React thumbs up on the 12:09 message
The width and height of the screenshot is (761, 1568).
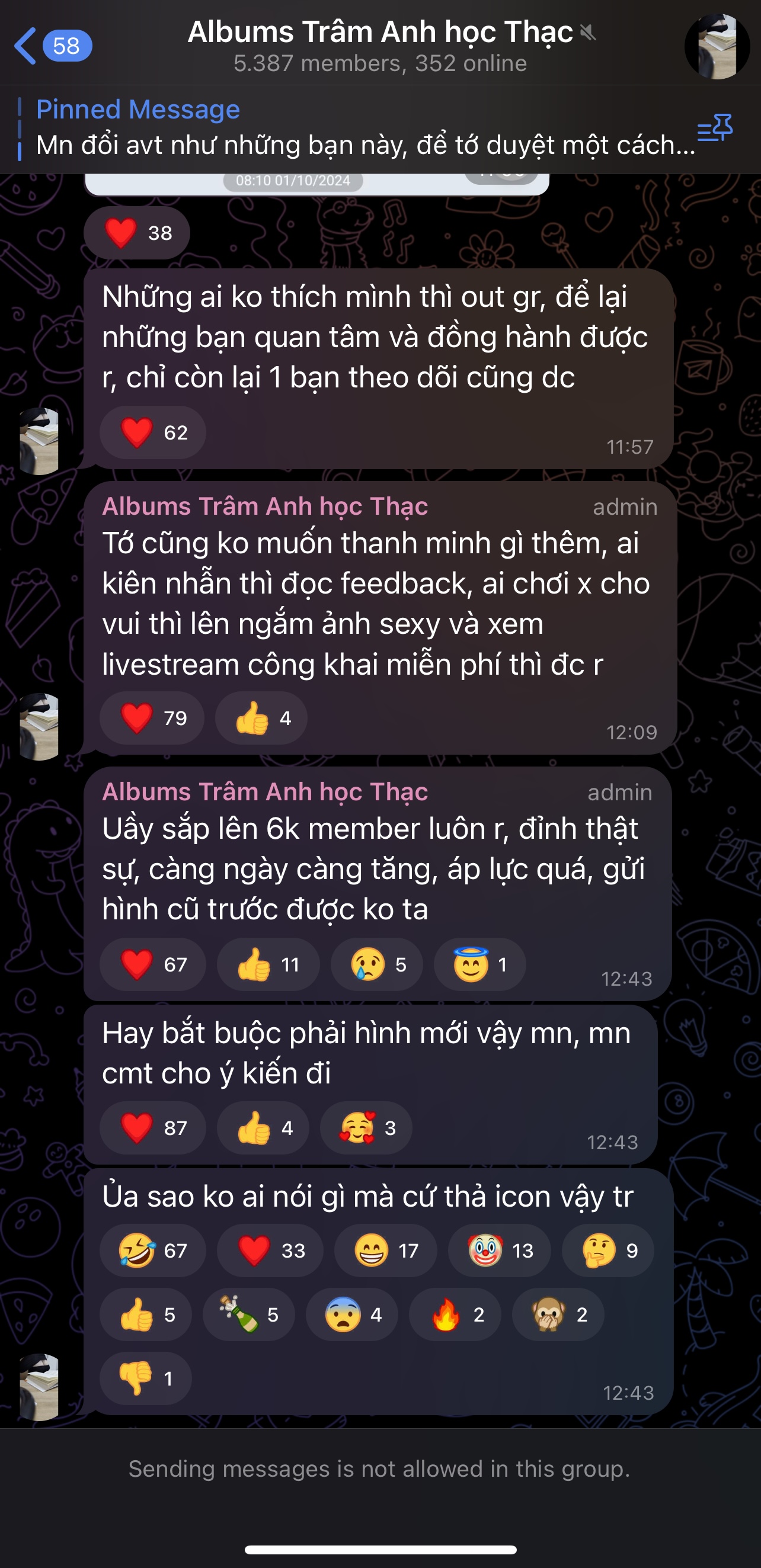[261, 719]
